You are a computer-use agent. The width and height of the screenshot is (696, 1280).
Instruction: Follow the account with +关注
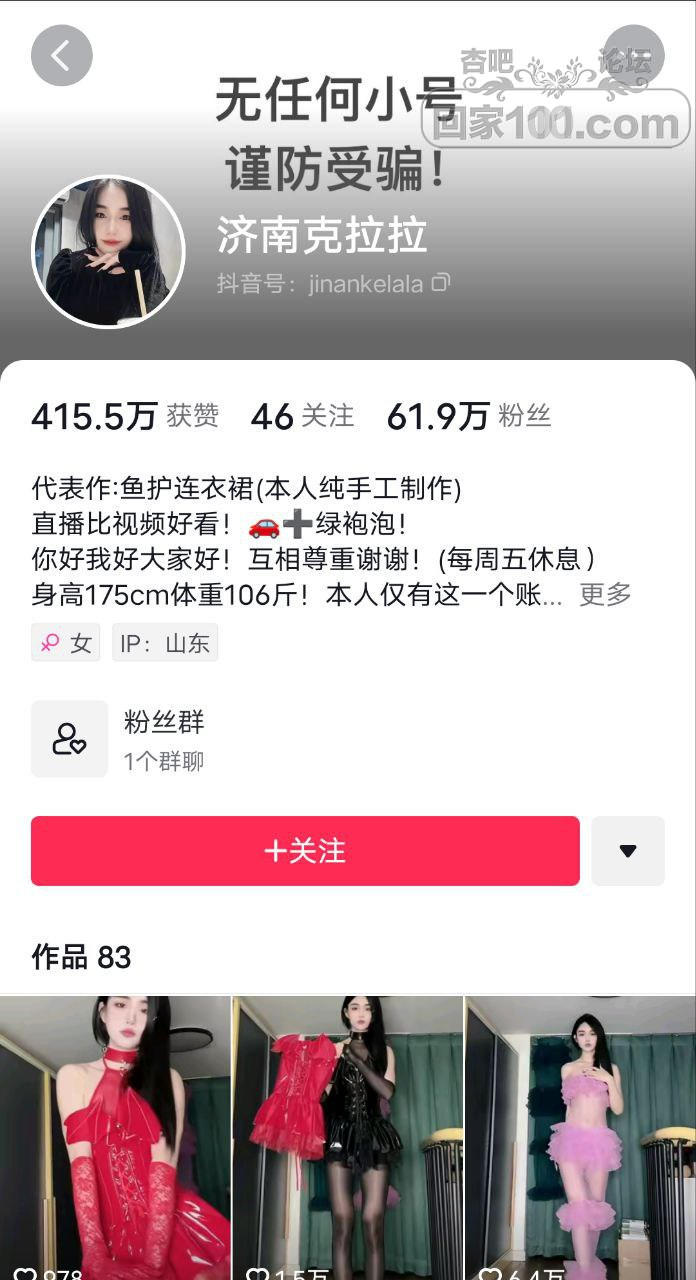305,851
